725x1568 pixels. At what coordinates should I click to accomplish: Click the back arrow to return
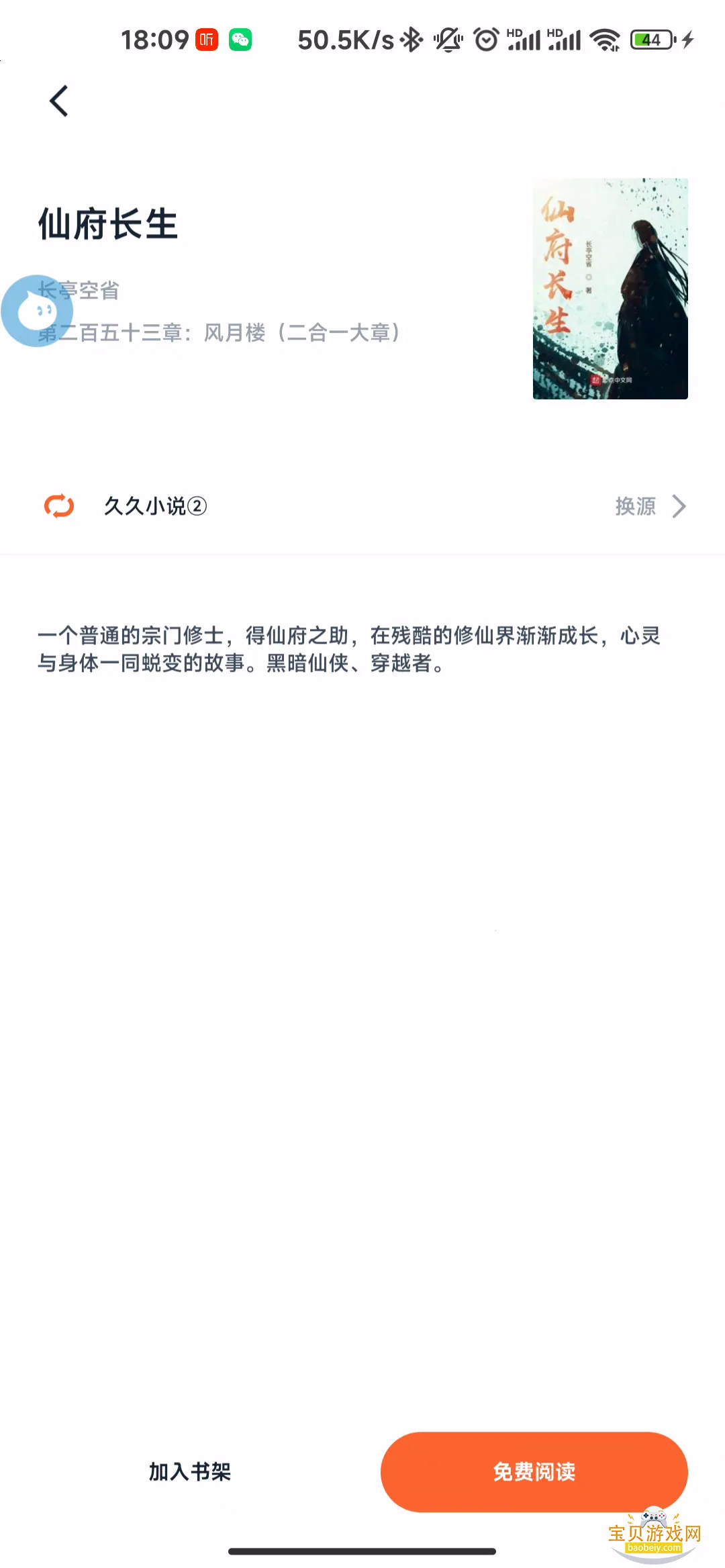(57, 101)
